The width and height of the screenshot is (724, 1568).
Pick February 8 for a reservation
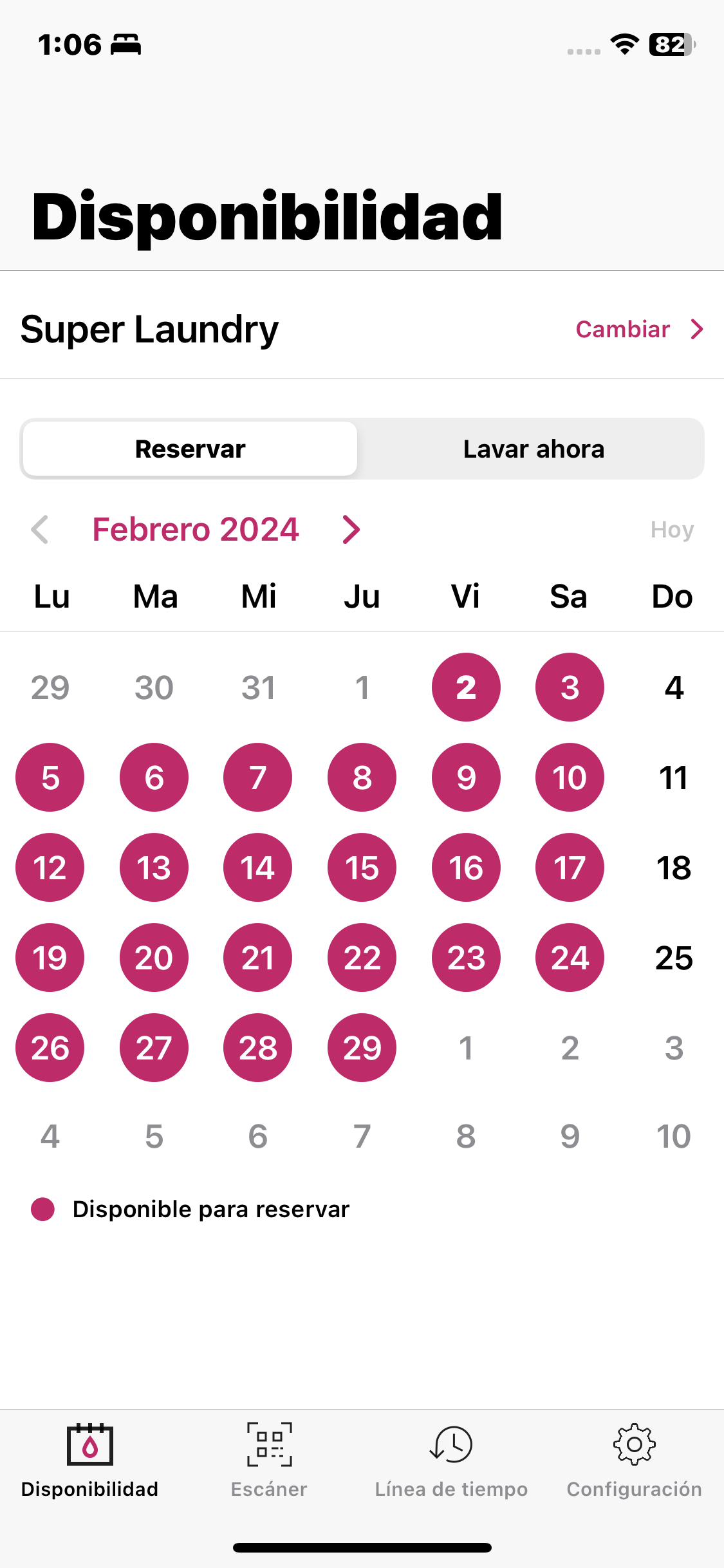[x=362, y=778]
